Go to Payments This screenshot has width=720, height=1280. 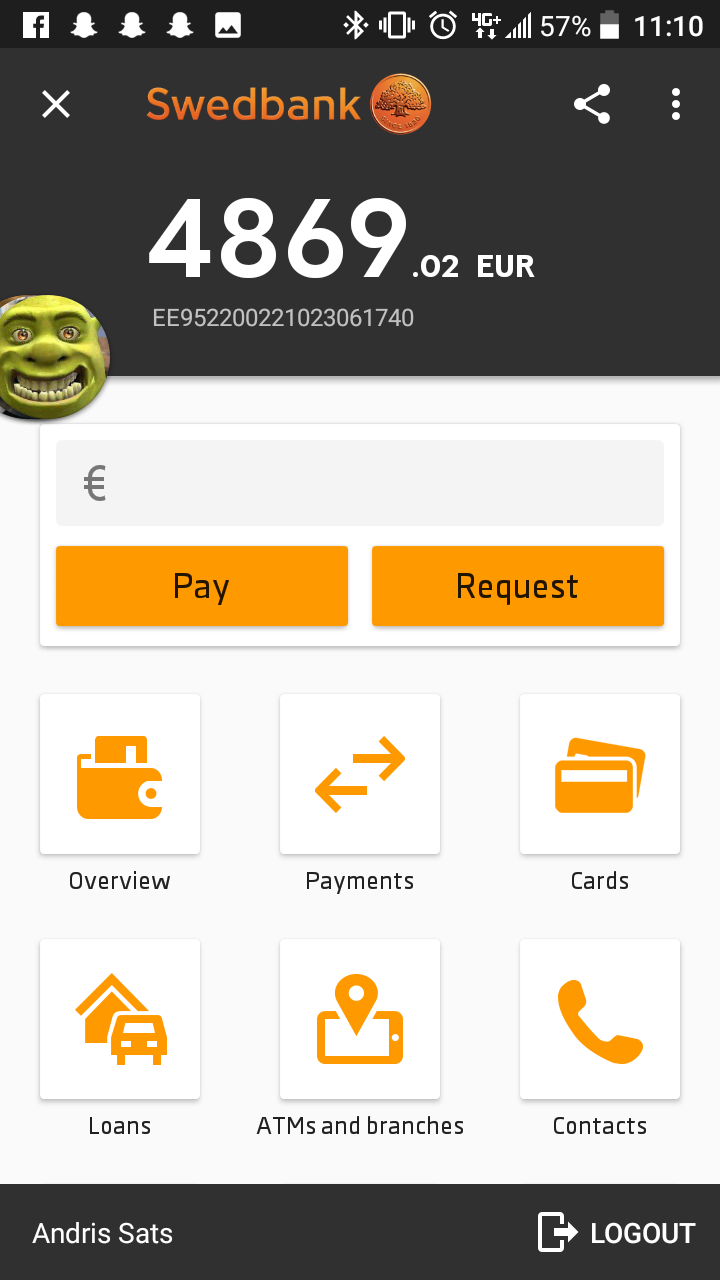click(360, 774)
